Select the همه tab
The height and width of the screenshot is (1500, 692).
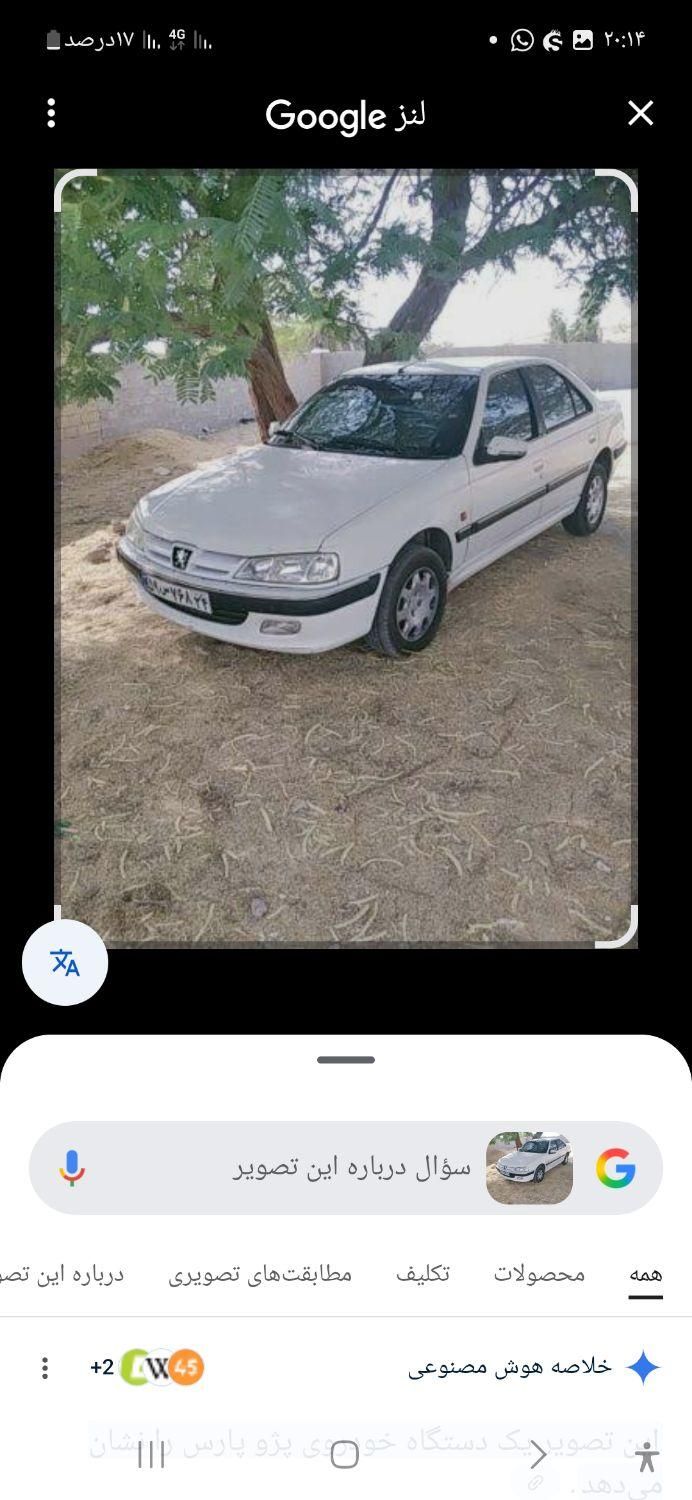coord(646,1274)
